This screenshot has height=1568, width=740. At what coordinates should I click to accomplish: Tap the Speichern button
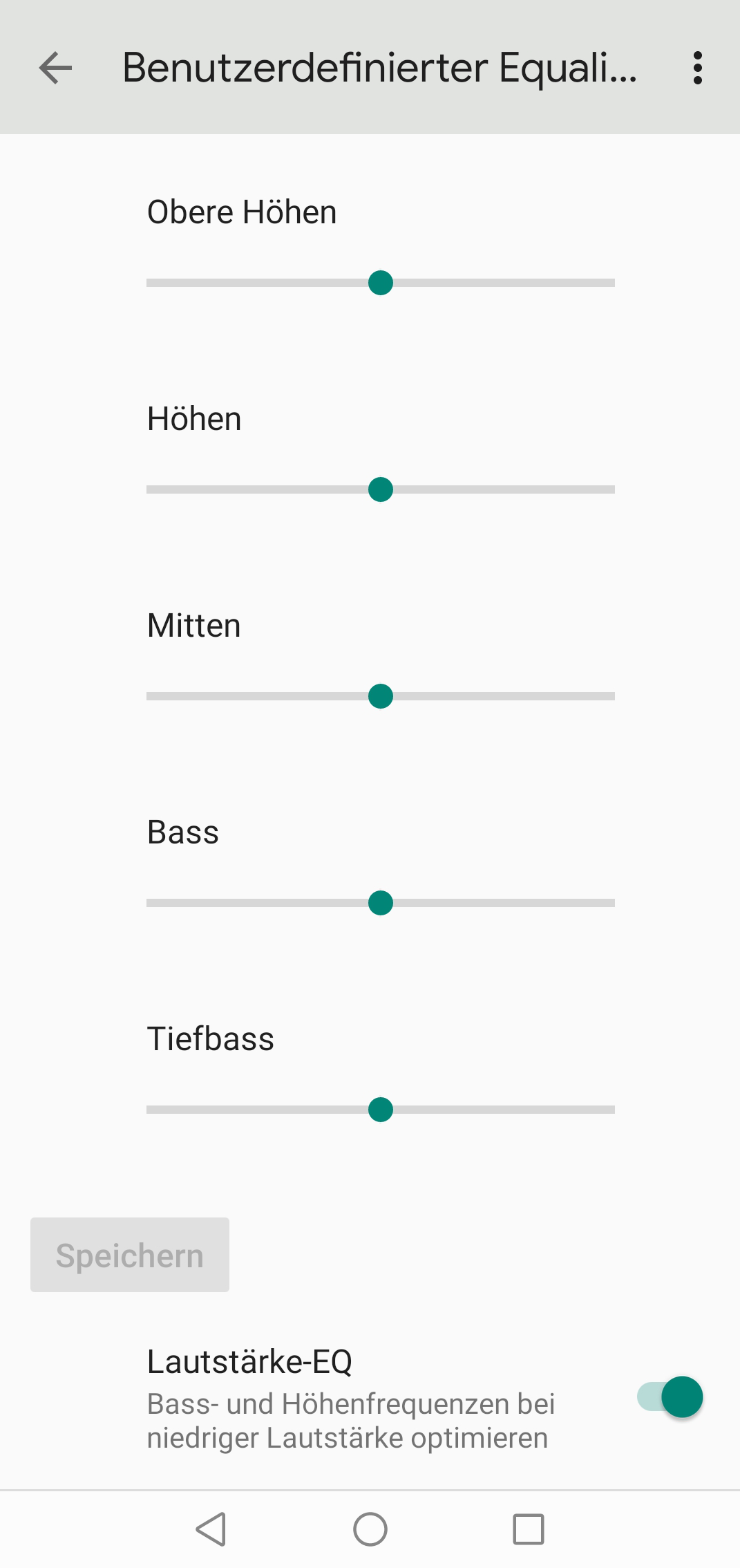click(x=130, y=1255)
